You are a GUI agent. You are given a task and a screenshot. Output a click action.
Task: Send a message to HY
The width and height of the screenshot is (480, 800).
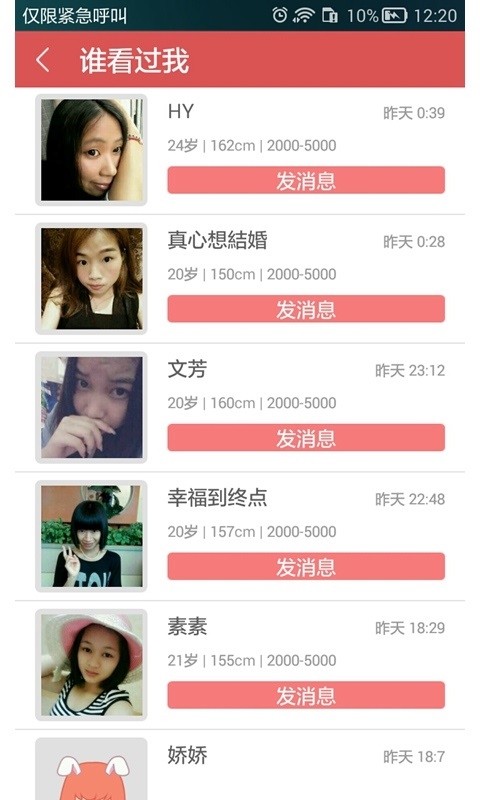click(x=306, y=180)
